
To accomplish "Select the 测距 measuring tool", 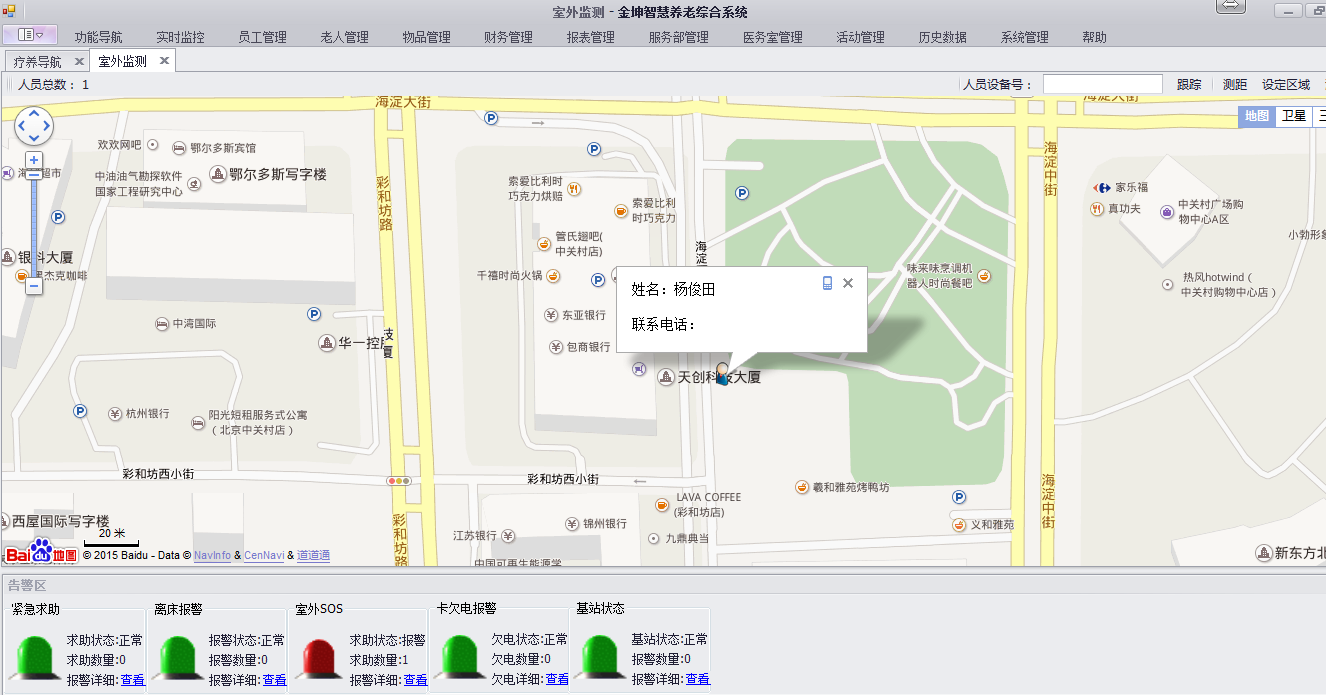I will (x=1235, y=85).
